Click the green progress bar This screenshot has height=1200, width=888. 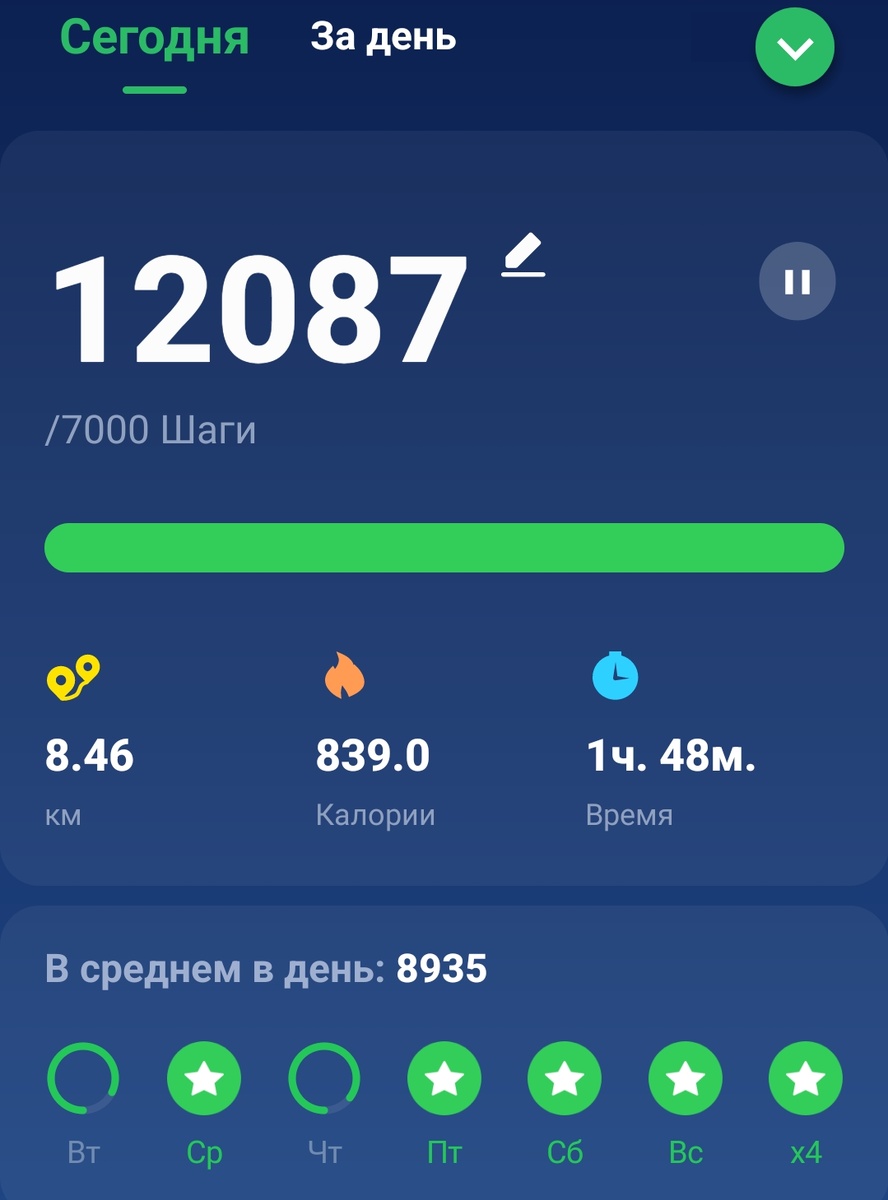(x=444, y=547)
